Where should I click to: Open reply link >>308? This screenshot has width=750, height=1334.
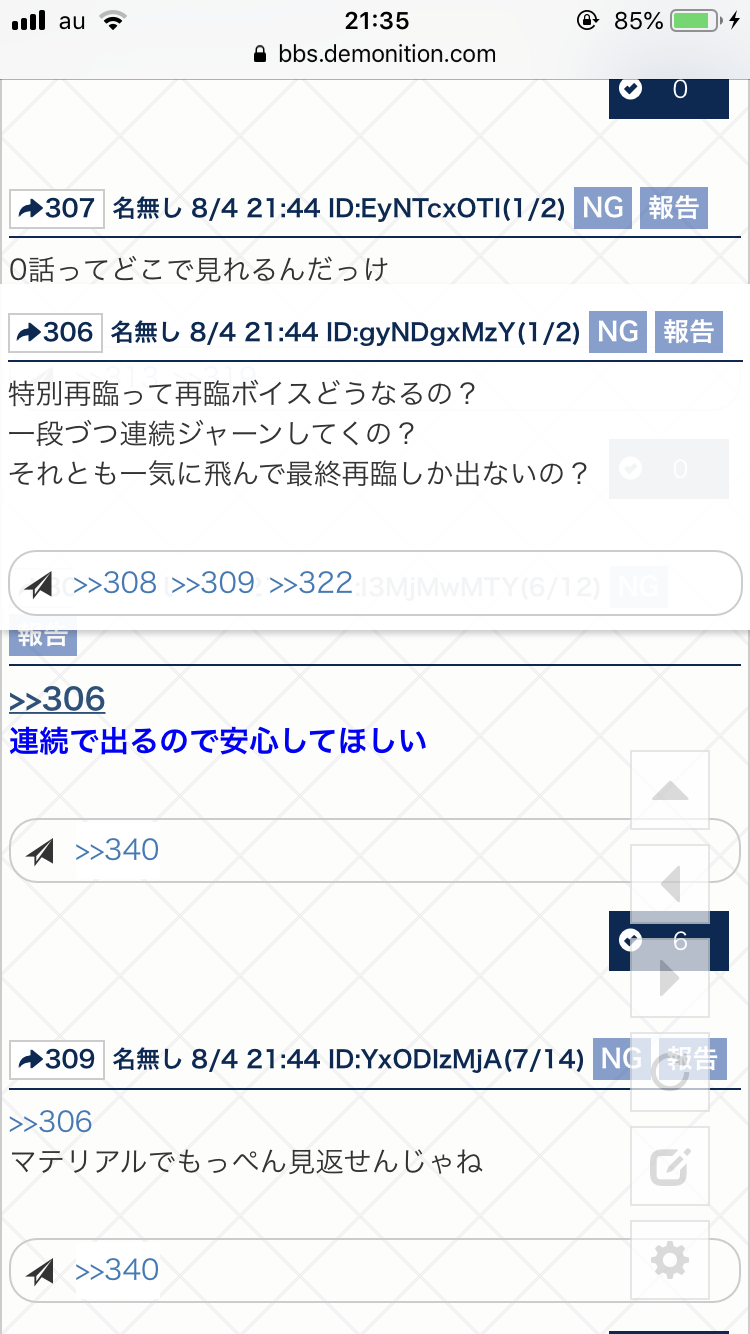(115, 583)
